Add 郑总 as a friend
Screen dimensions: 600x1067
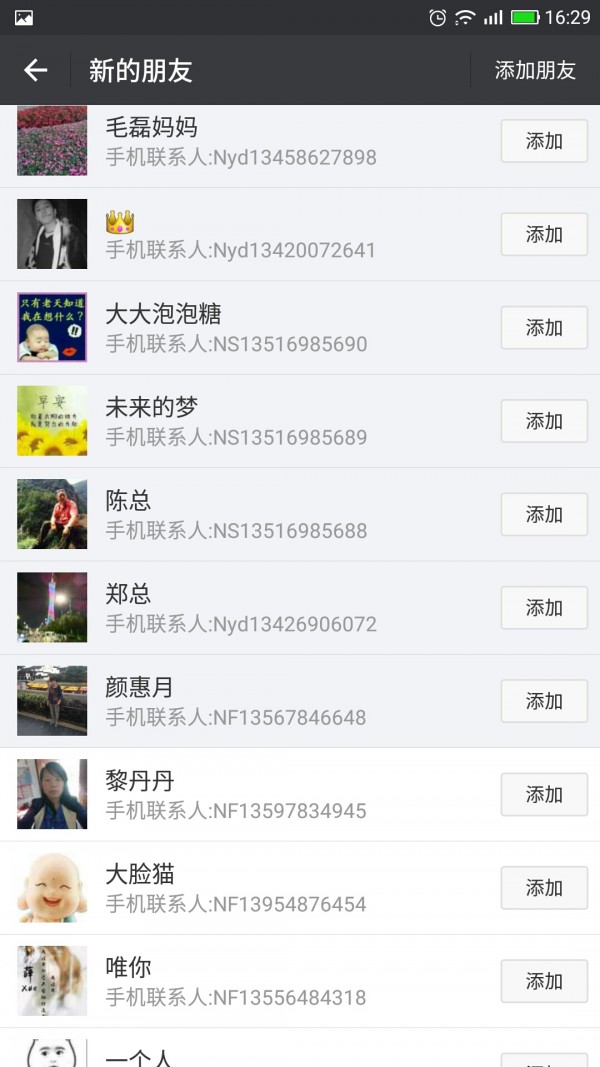point(544,608)
